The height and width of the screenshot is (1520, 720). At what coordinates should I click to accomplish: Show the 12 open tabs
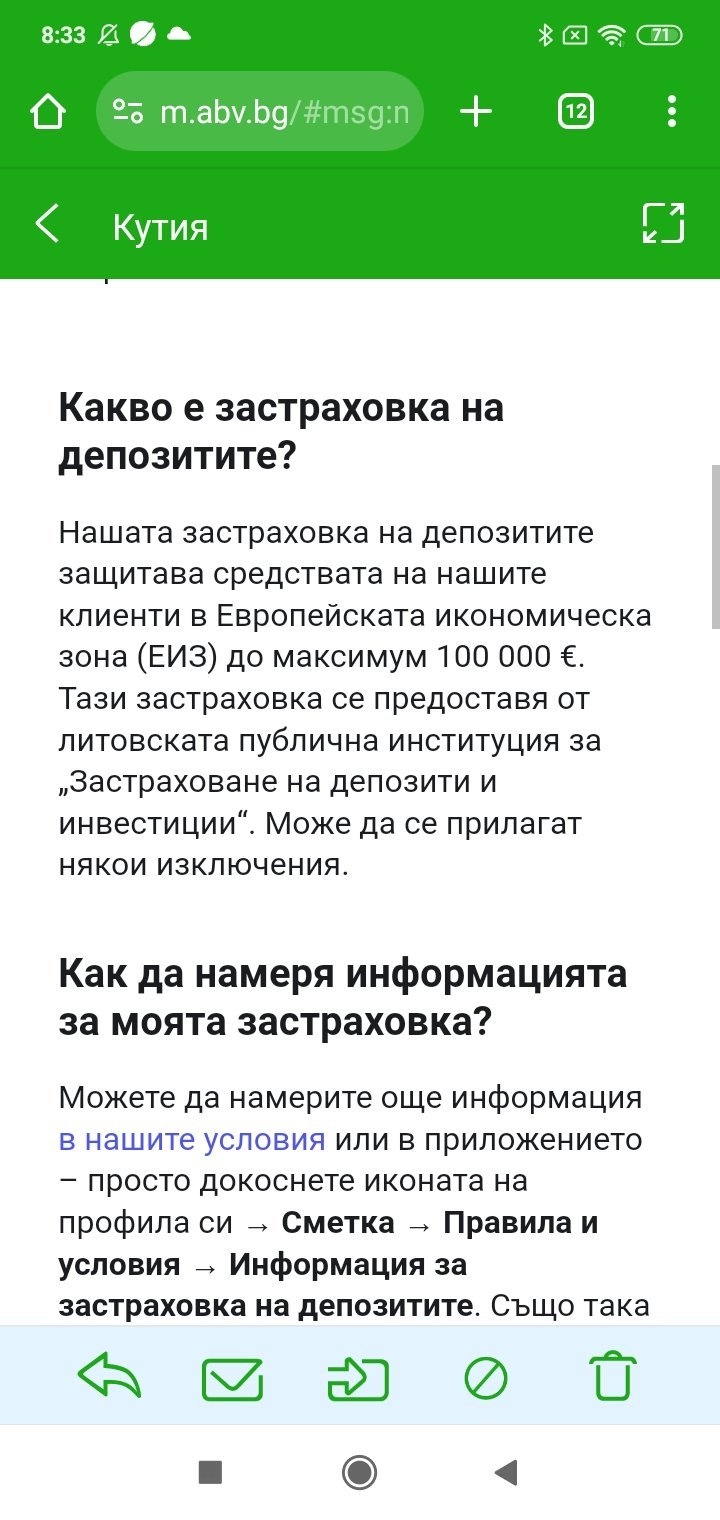point(575,112)
